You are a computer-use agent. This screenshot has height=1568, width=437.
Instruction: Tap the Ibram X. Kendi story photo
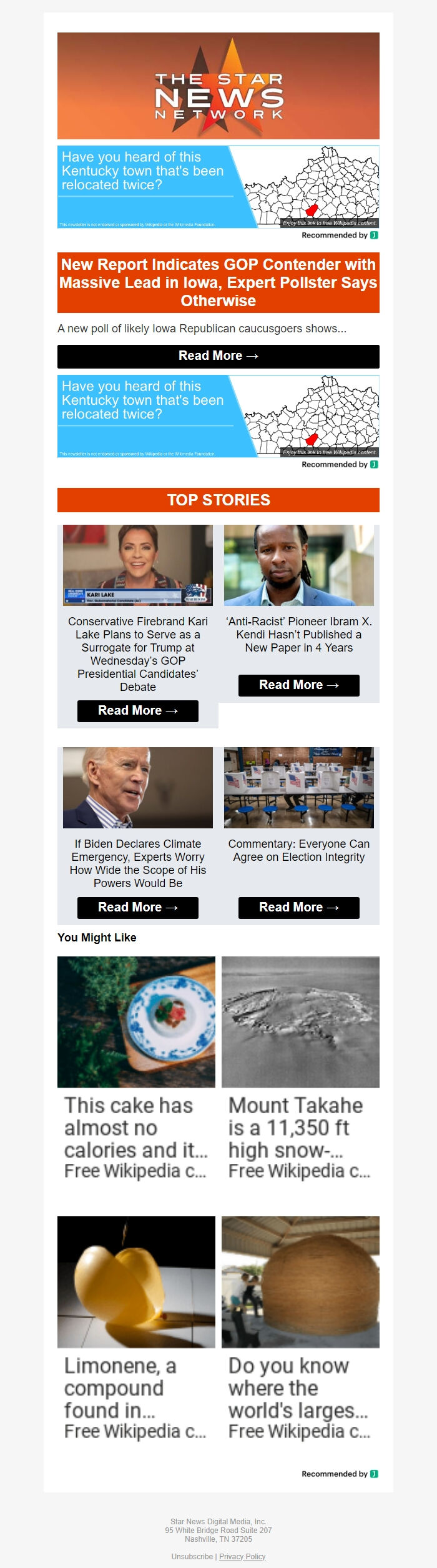(x=298, y=565)
